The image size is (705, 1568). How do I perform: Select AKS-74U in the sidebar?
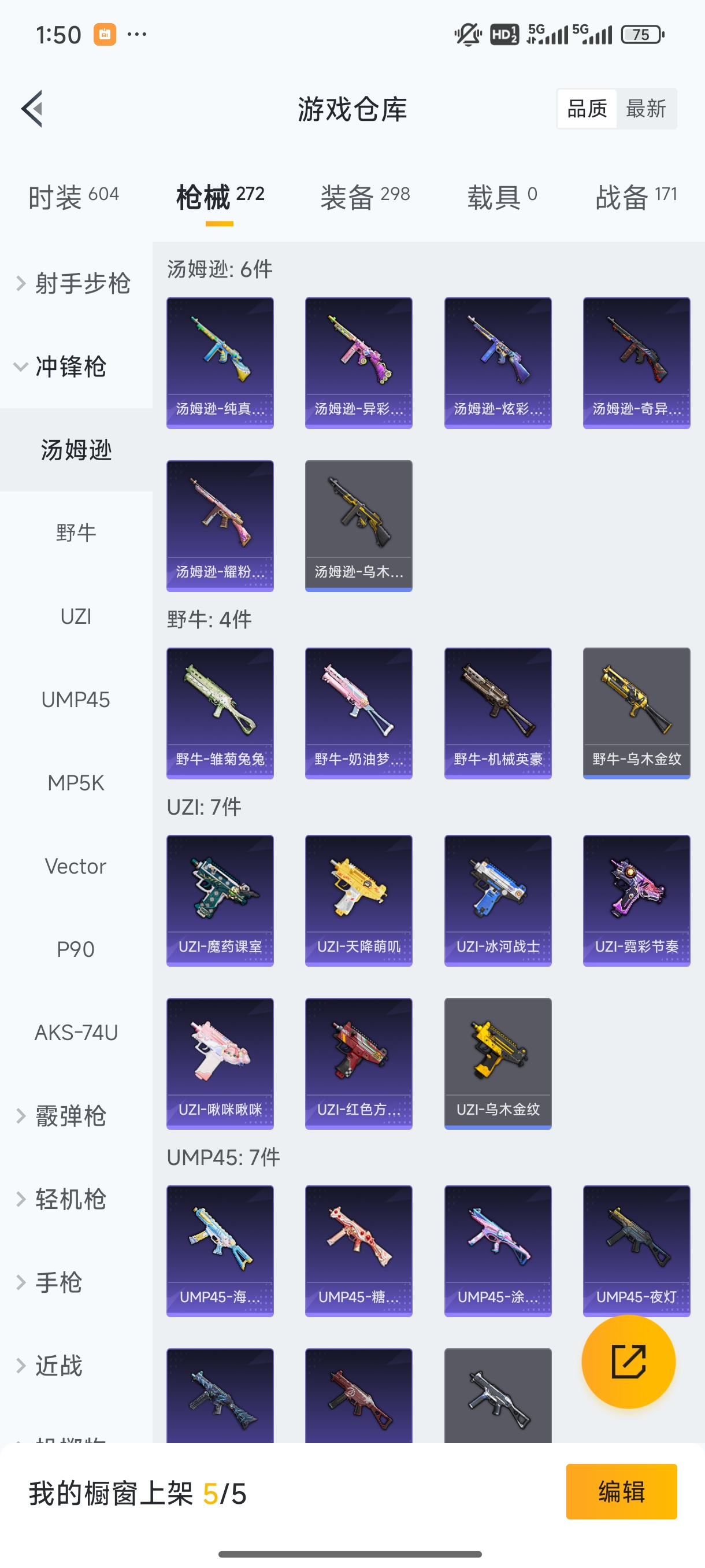(76, 1033)
